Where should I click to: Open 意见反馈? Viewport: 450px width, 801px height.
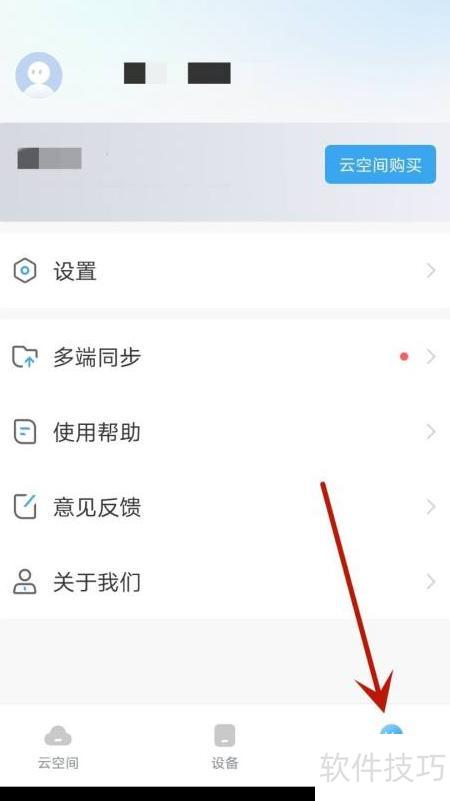tap(225, 507)
